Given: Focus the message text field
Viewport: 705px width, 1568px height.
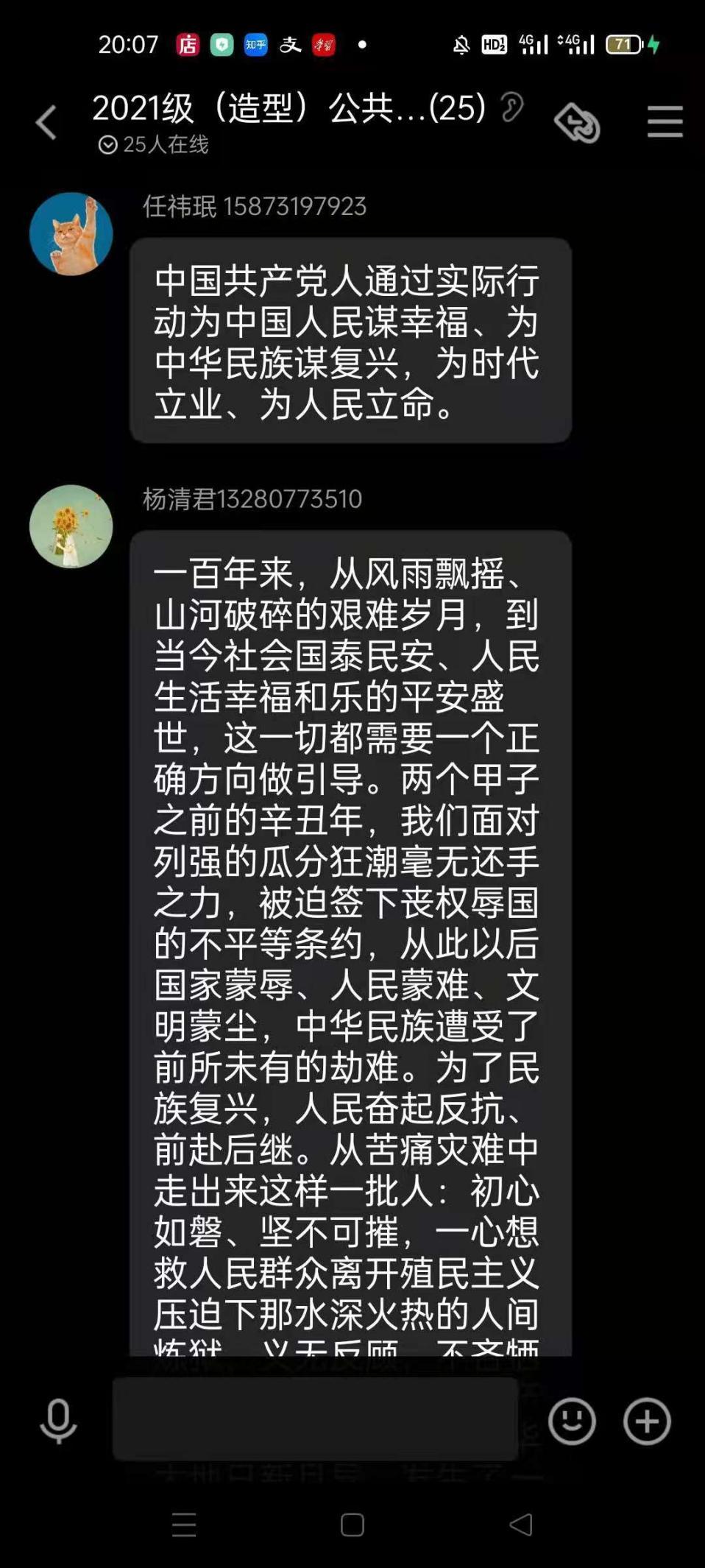Looking at the screenshot, I should click(x=315, y=1419).
